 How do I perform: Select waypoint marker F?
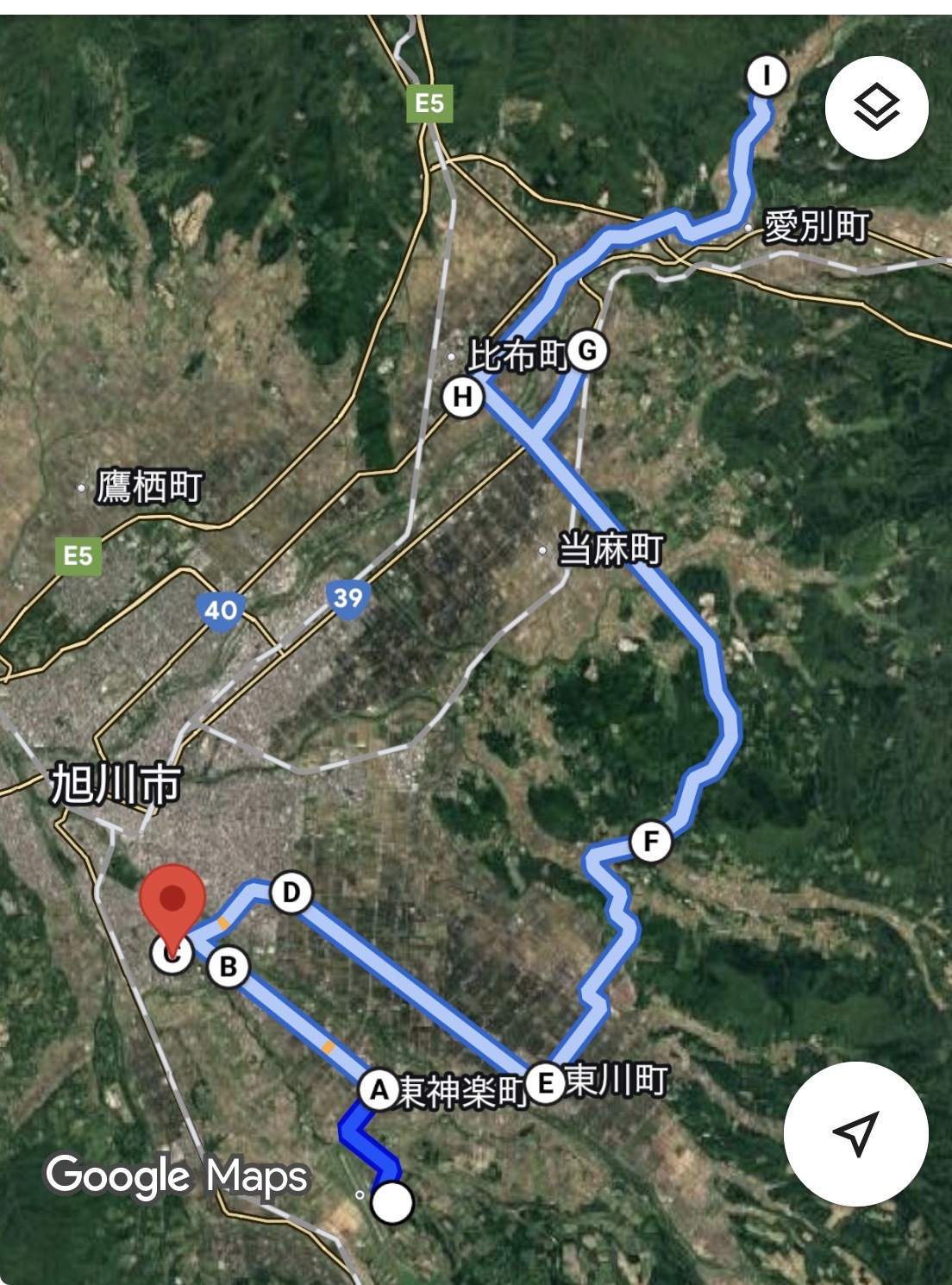[651, 841]
